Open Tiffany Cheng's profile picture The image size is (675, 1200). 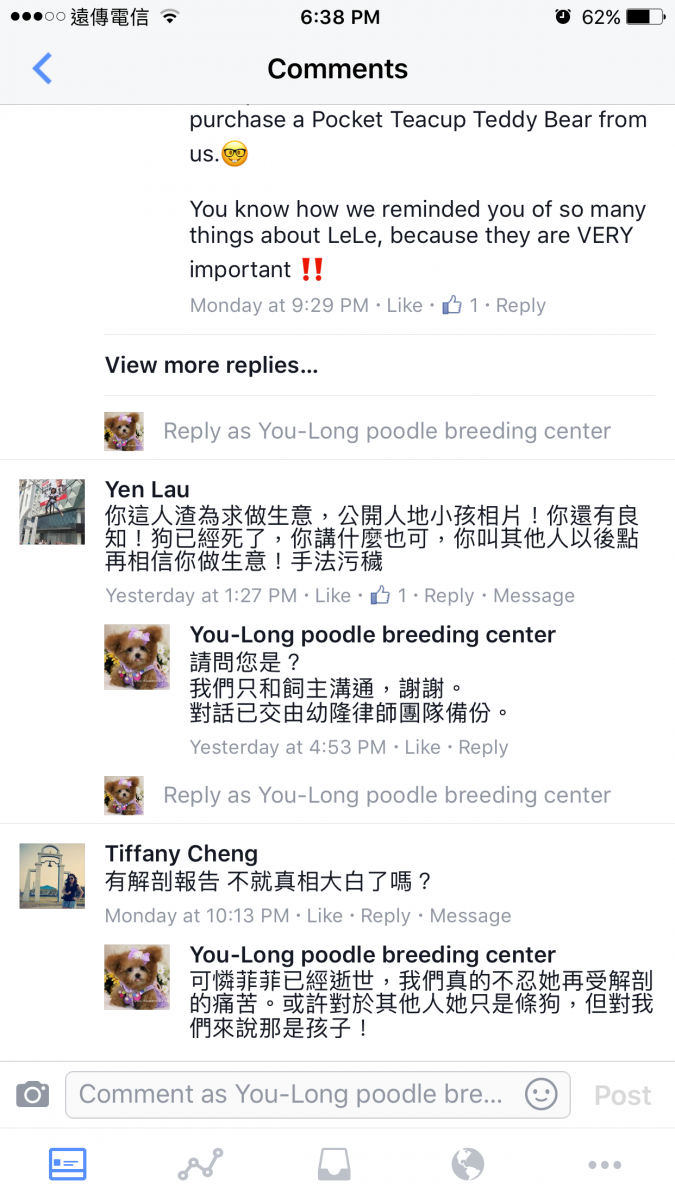pos(52,875)
